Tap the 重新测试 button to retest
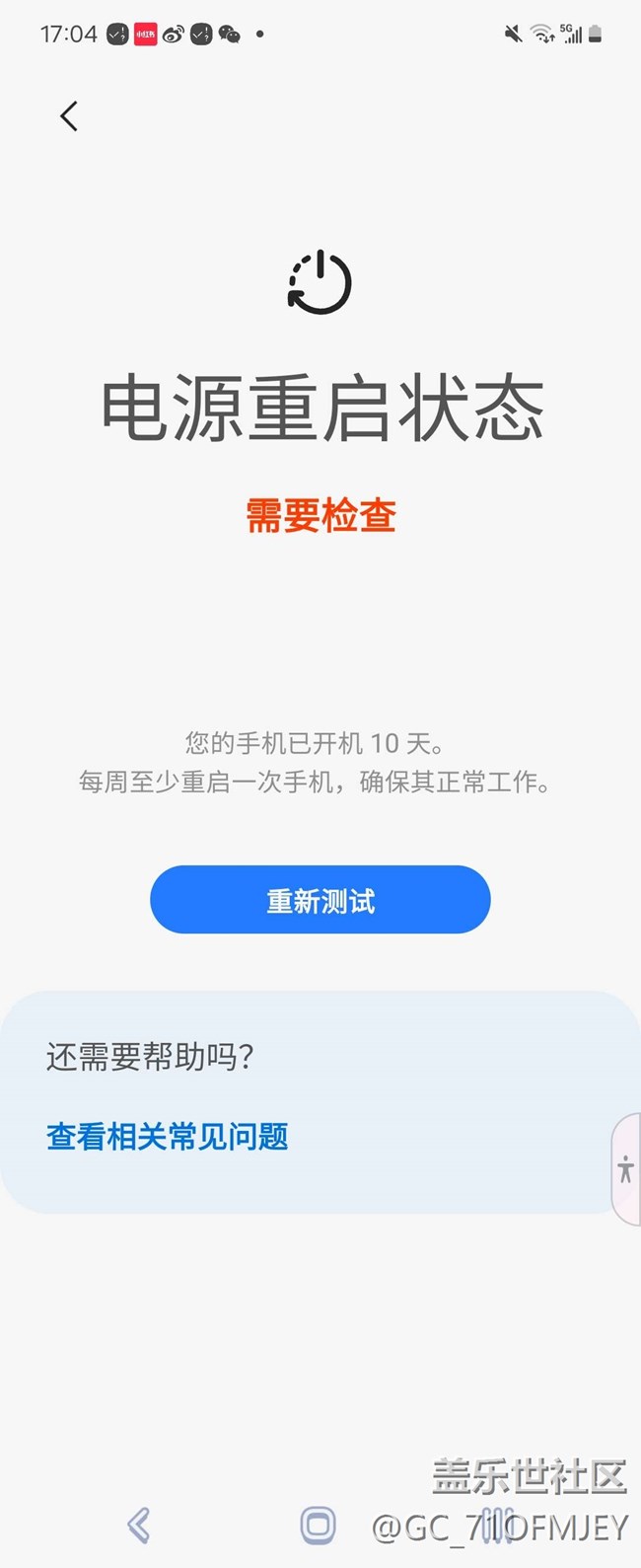The height and width of the screenshot is (1568, 641). (x=320, y=900)
